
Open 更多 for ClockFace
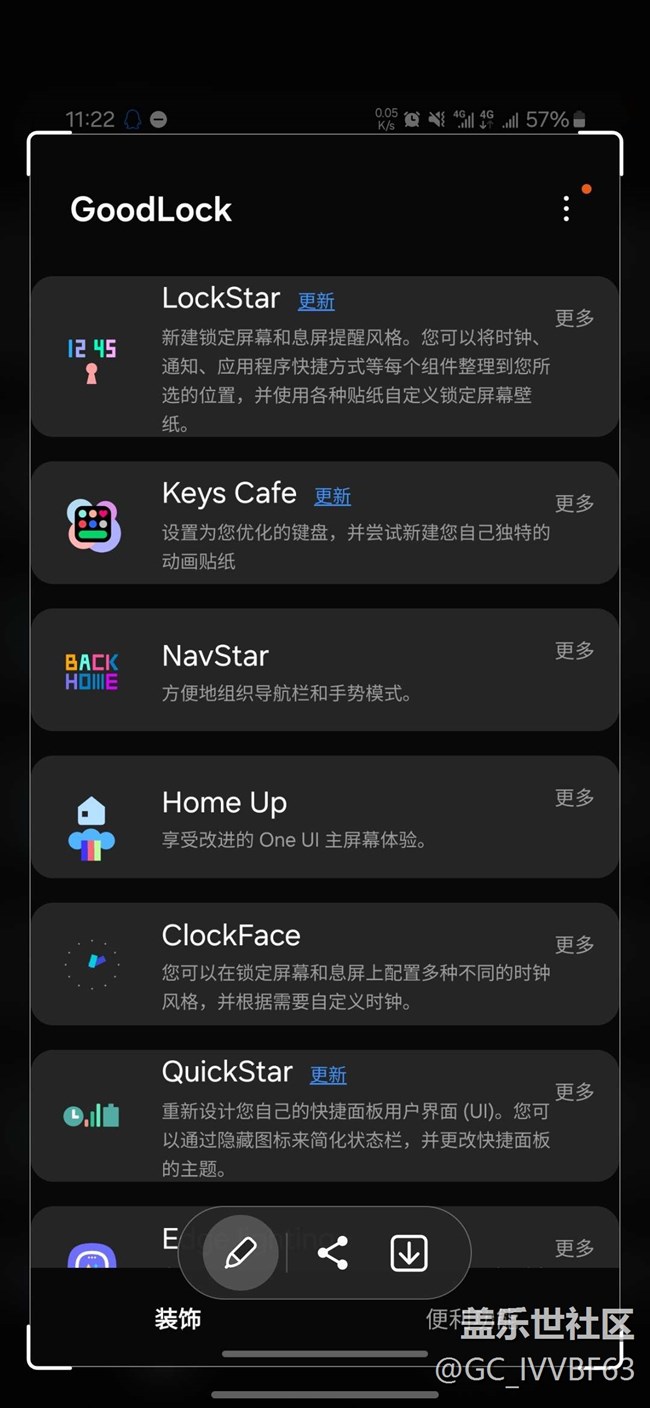tap(575, 944)
